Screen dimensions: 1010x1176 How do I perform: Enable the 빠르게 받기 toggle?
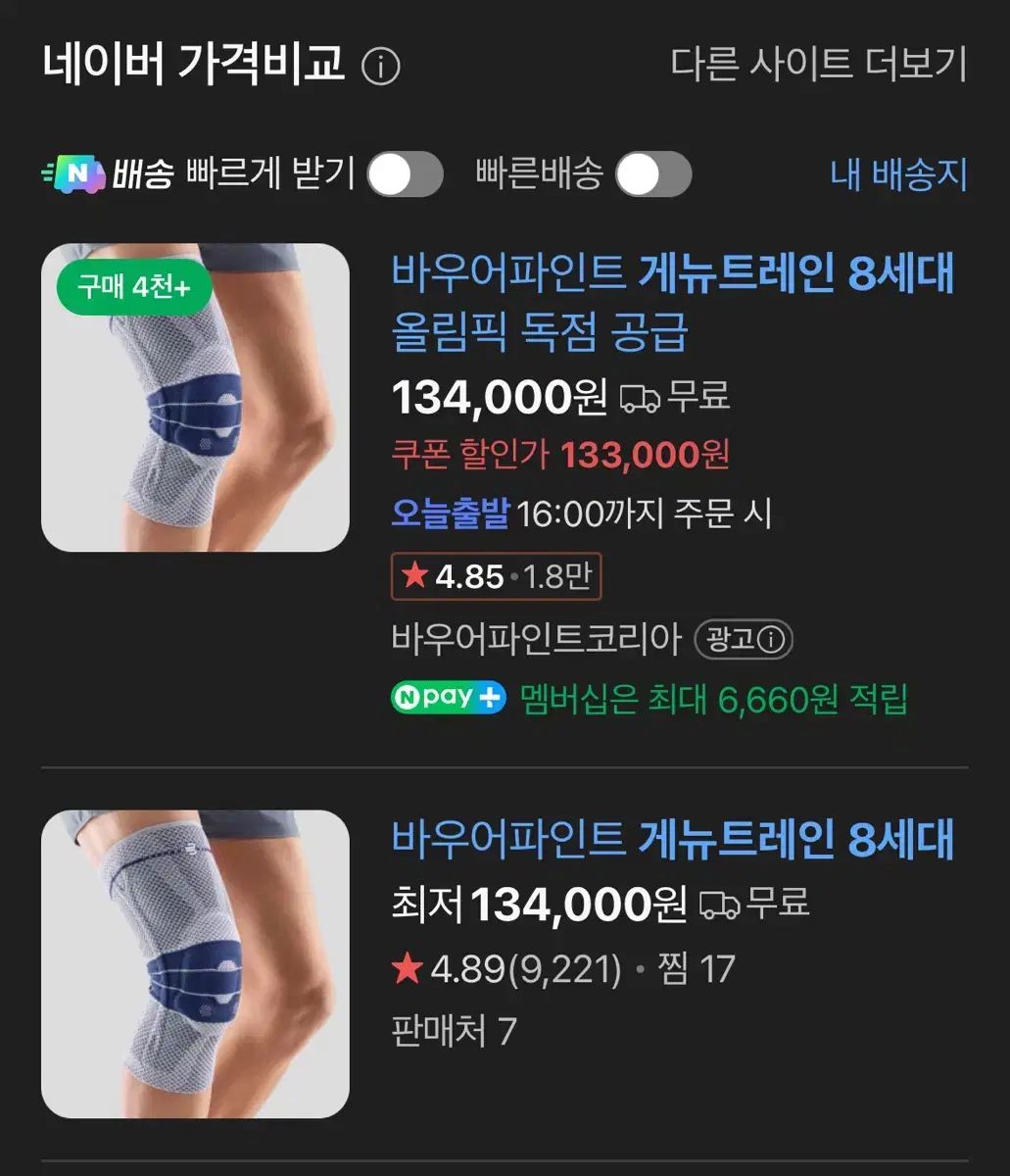(406, 173)
